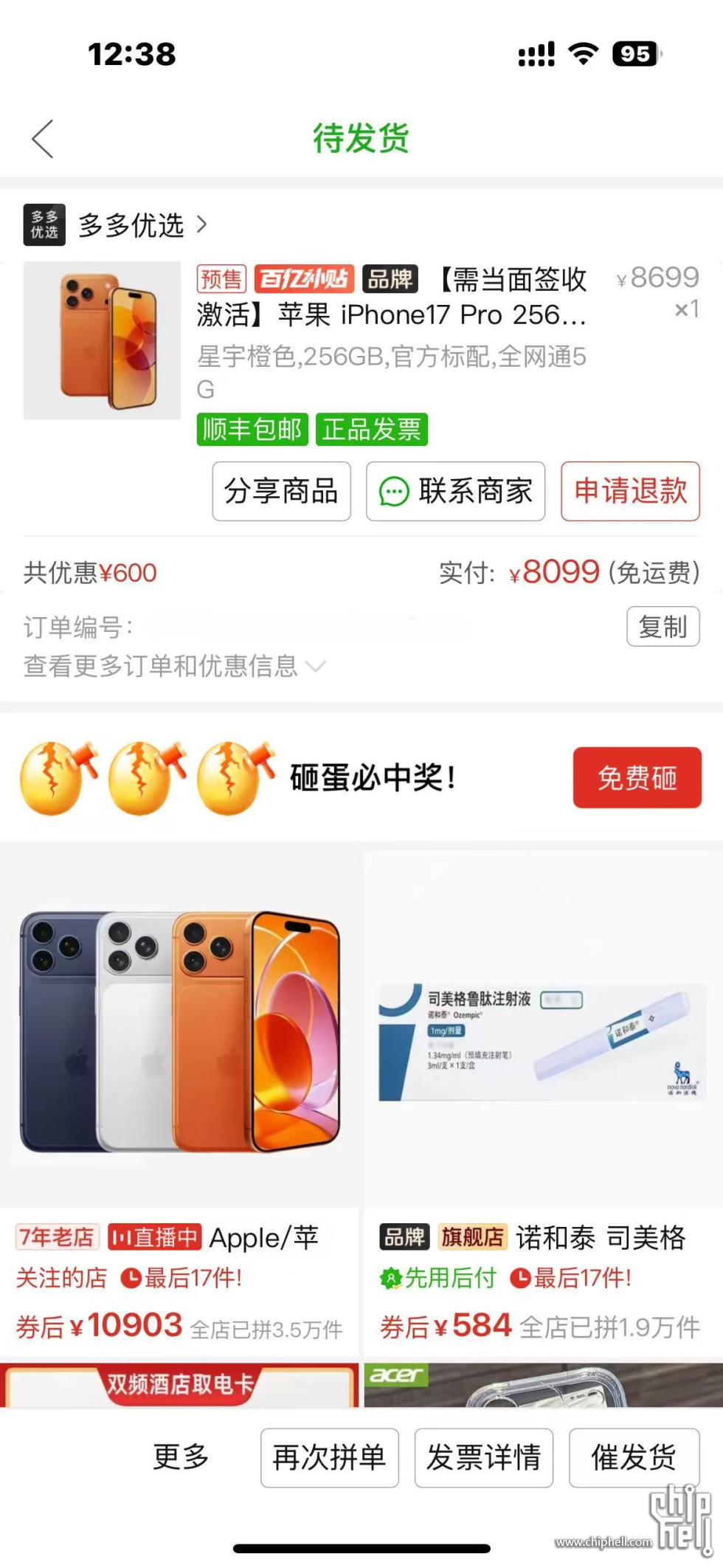The image size is (723, 1568).
Task: Open the acer product tile
Action: tap(542, 1385)
